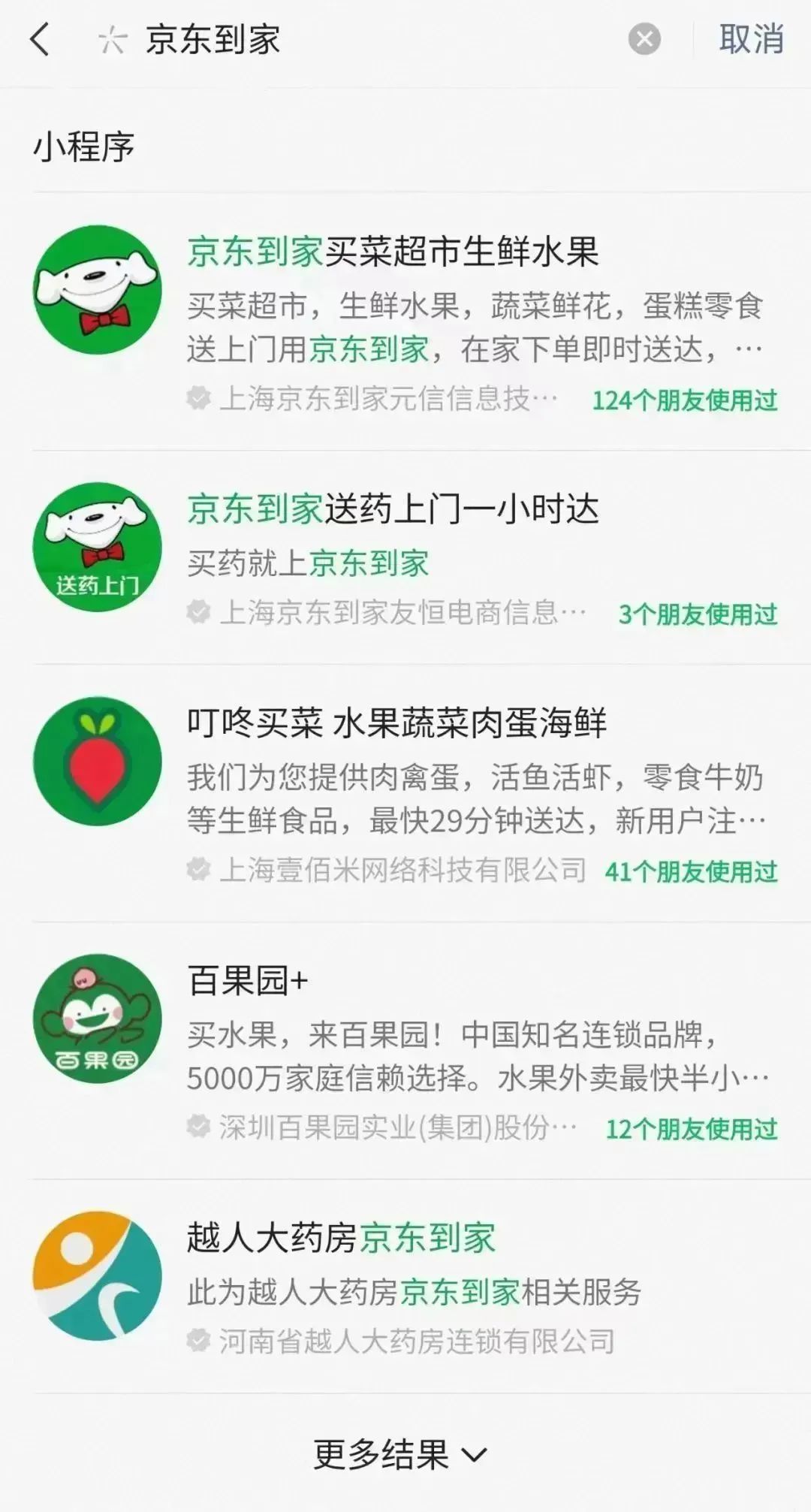This screenshot has width=811, height=1512.
Task: Tap the 3个朋友使用过 link
Action: pos(698,612)
